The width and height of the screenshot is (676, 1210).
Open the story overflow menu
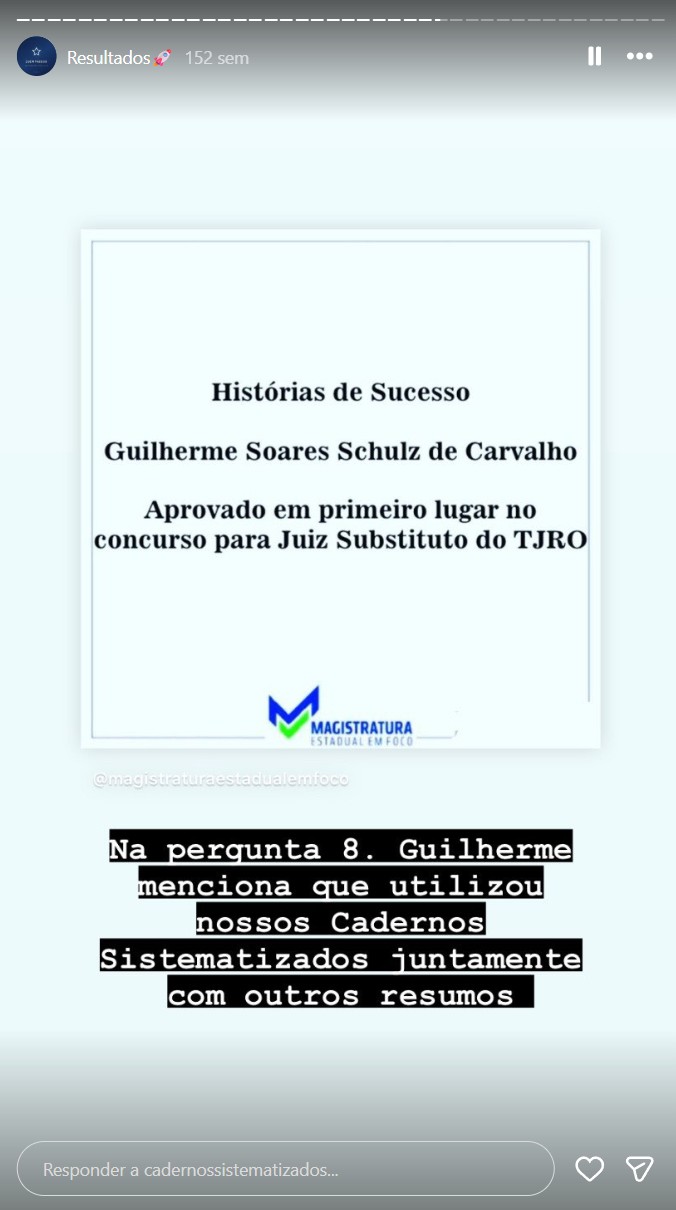pyautogui.click(x=640, y=57)
